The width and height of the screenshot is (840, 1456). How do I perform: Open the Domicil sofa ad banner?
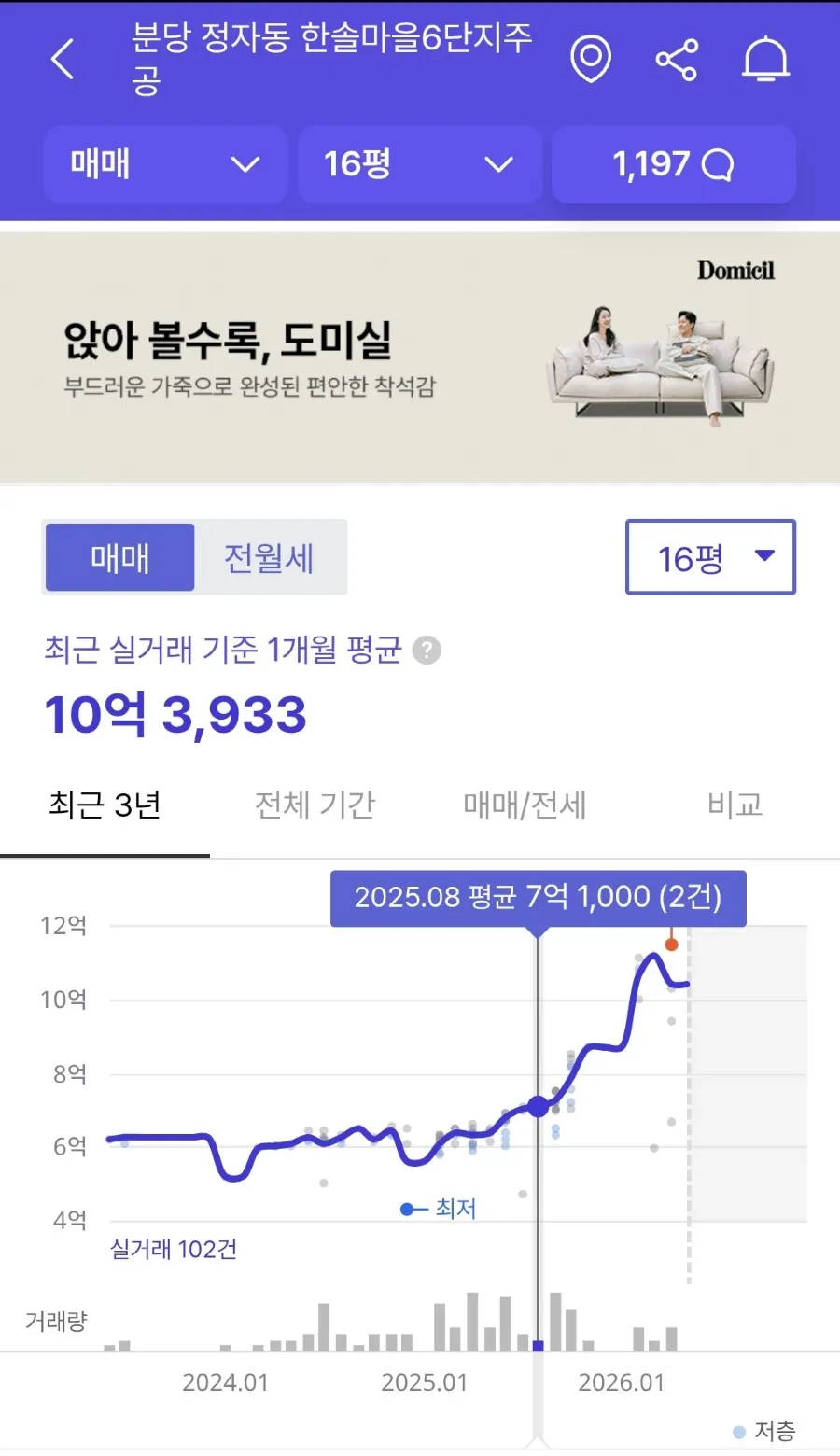[420, 357]
